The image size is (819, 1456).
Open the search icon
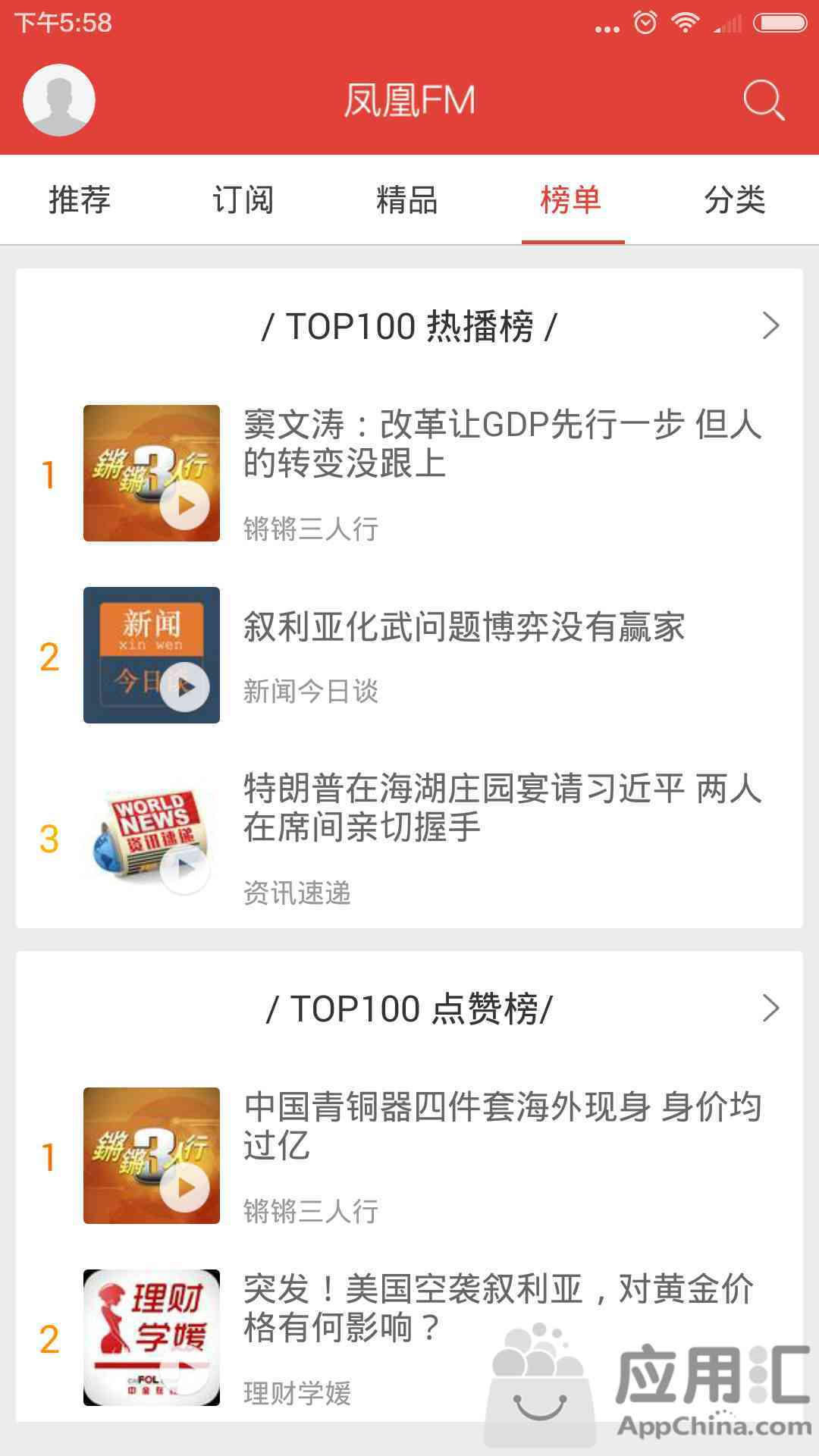click(x=763, y=100)
